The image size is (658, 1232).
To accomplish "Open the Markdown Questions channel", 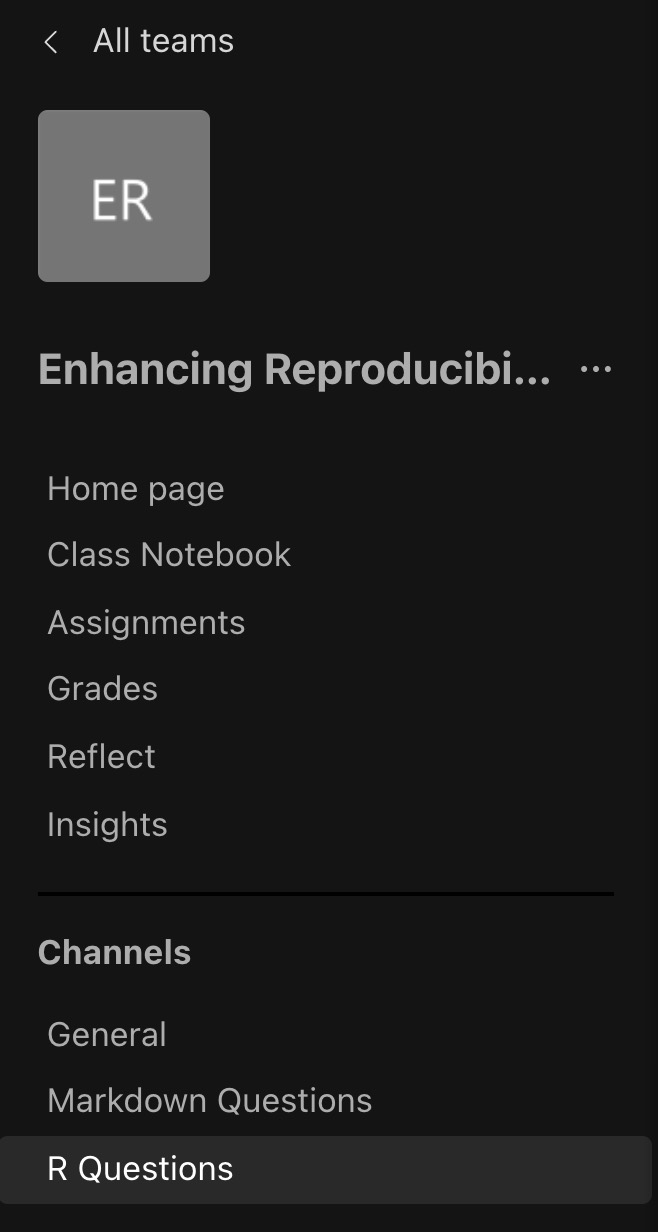I will coord(210,1101).
